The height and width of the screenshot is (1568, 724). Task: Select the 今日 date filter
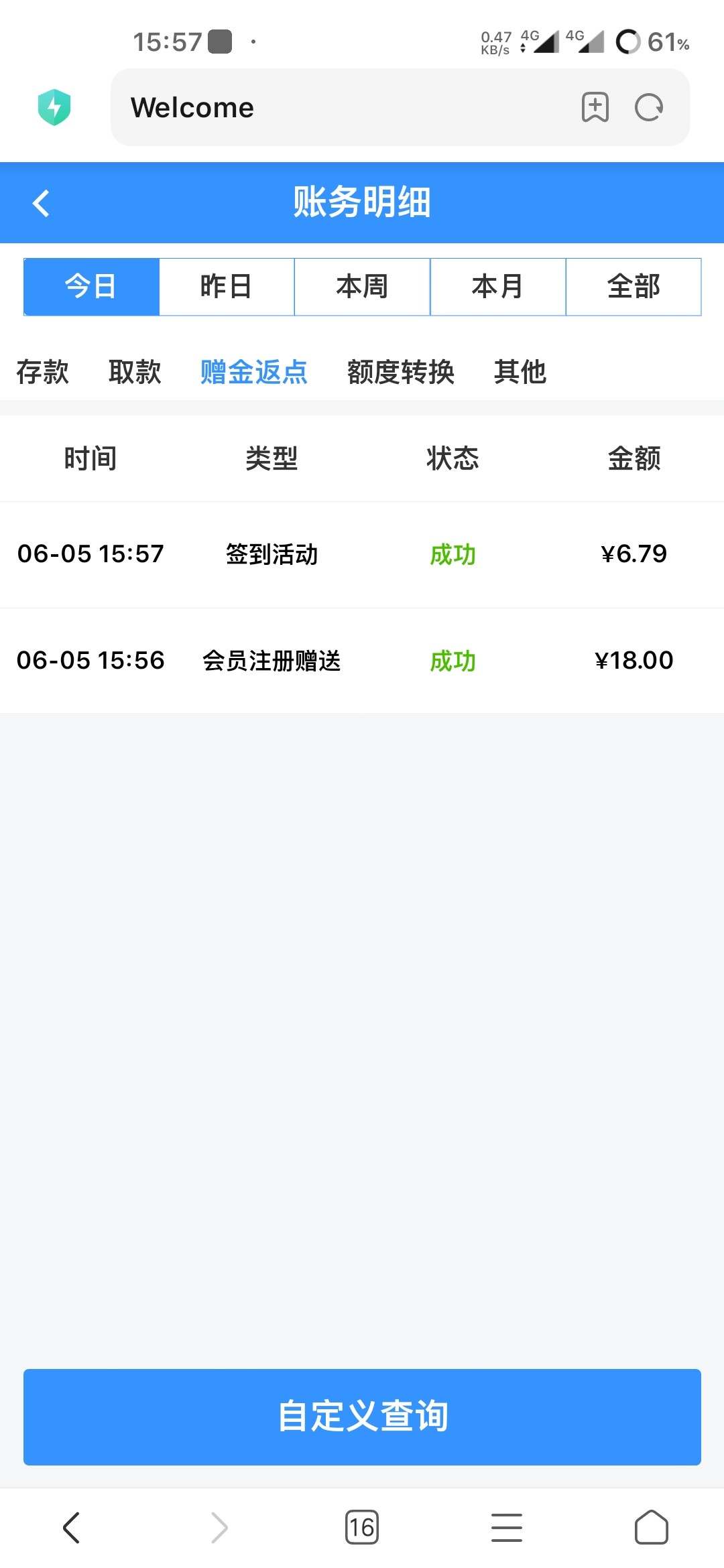(91, 287)
